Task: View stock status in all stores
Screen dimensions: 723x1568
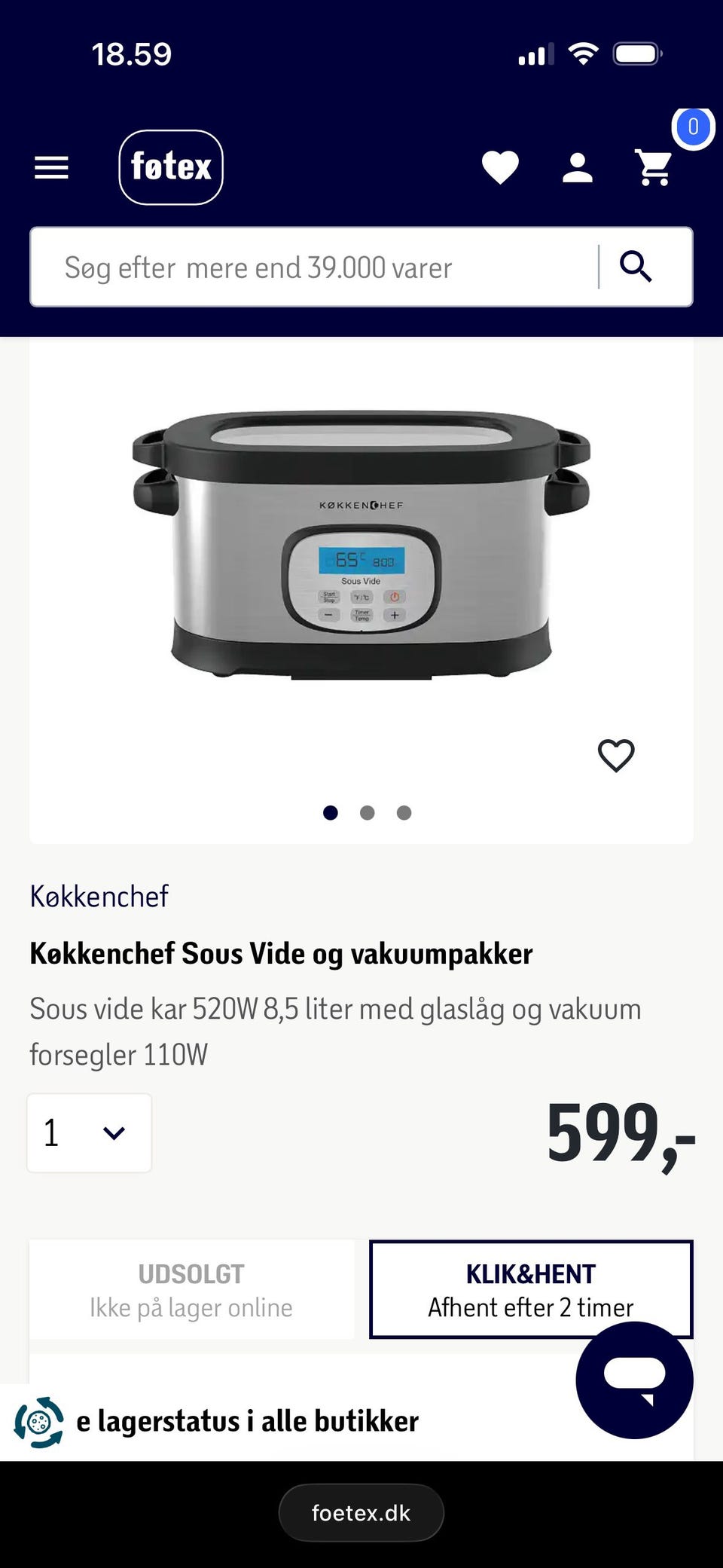Action: coord(249,1422)
